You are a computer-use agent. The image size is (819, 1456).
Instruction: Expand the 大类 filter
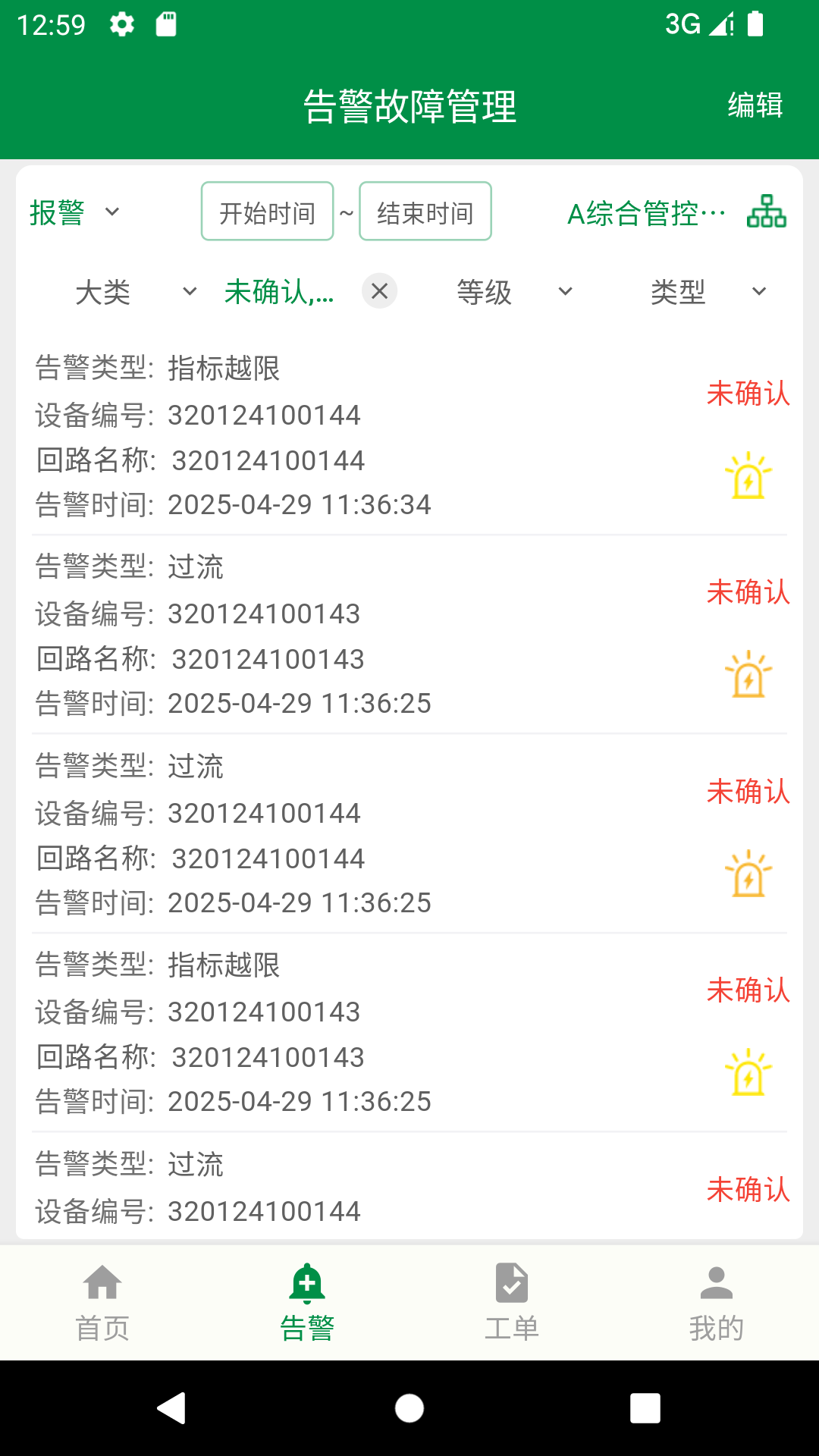(x=136, y=292)
